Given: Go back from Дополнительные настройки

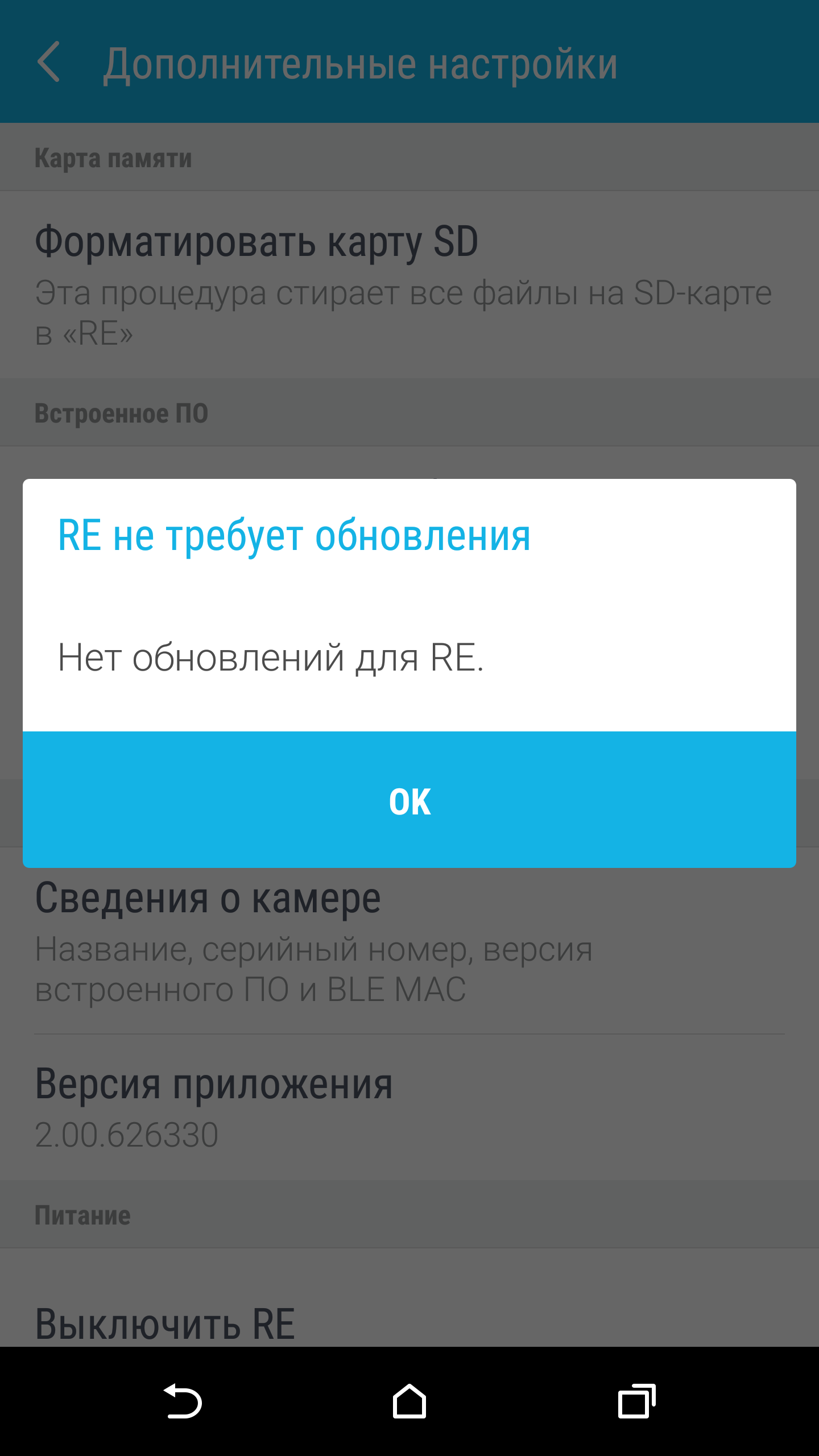Looking at the screenshot, I should pyautogui.click(x=49, y=63).
